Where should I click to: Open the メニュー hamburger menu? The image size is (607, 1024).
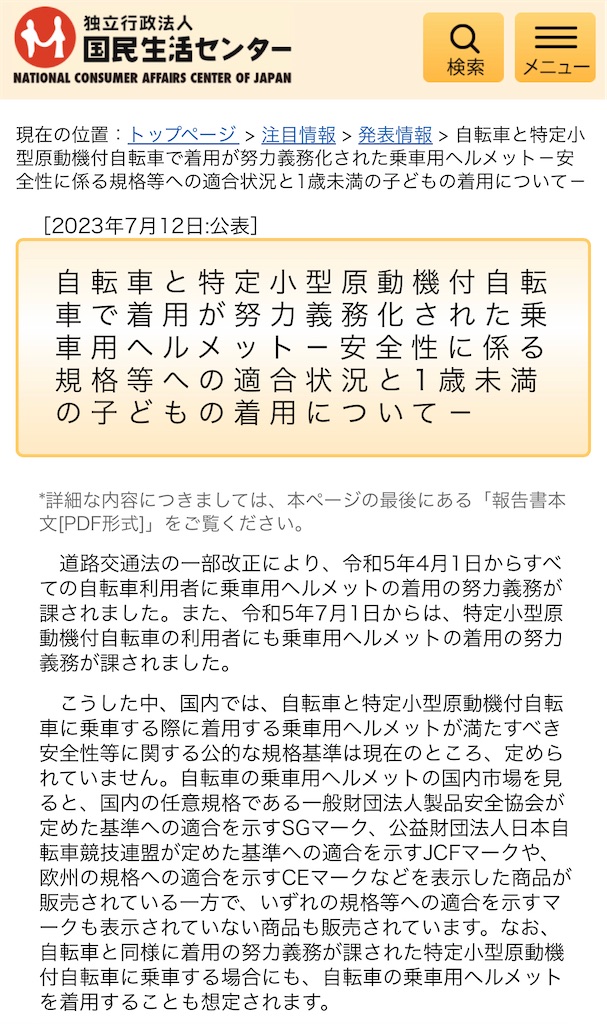555,48
